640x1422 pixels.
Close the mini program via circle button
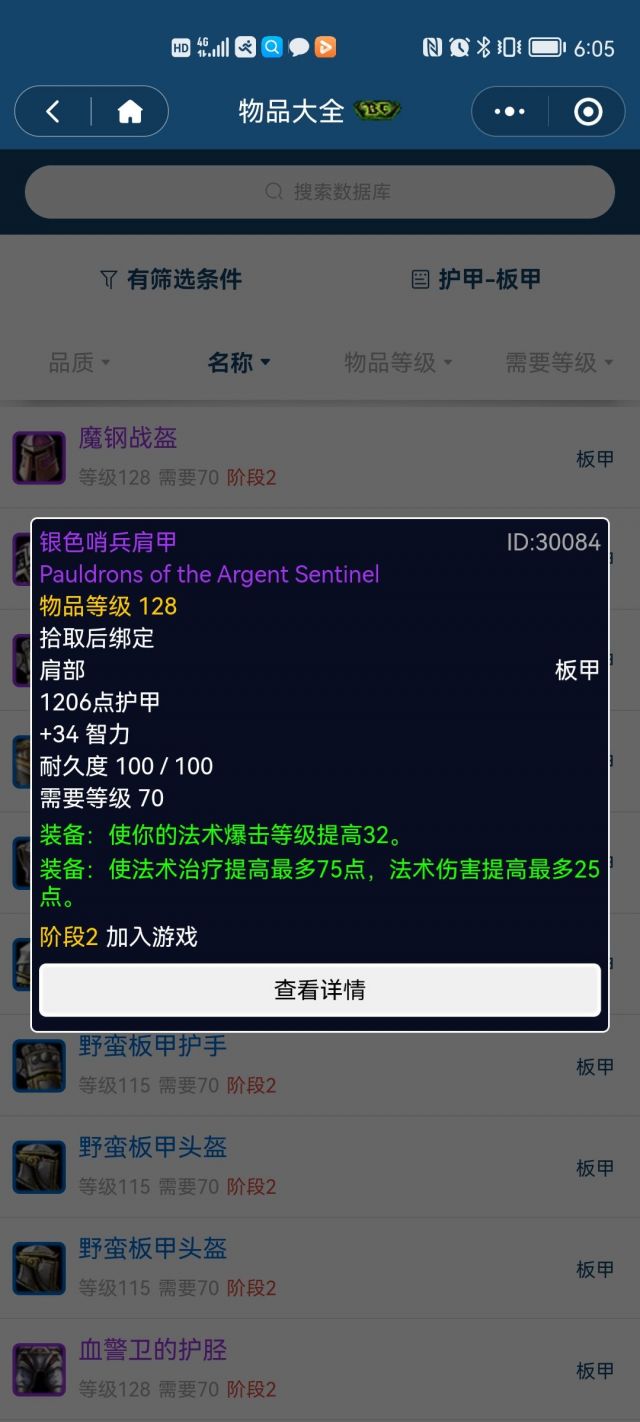588,111
